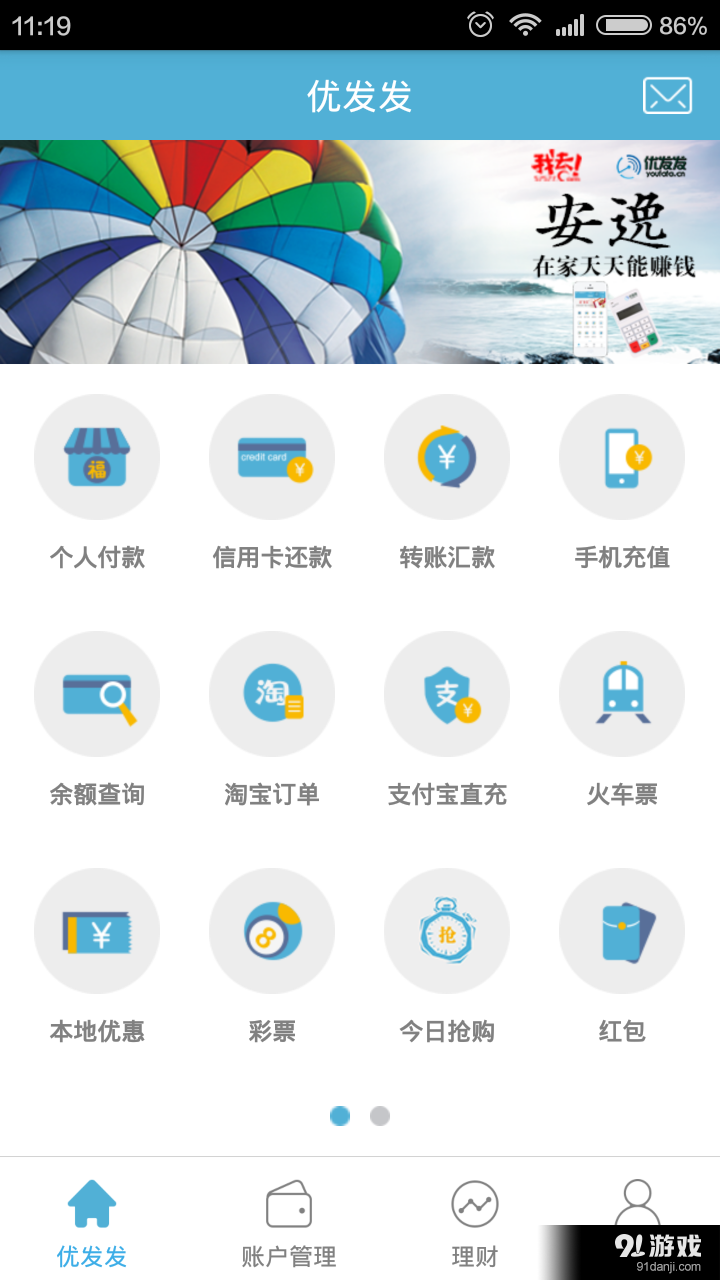
Task: Tap the 红包 red envelope icon
Action: click(622, 930)
